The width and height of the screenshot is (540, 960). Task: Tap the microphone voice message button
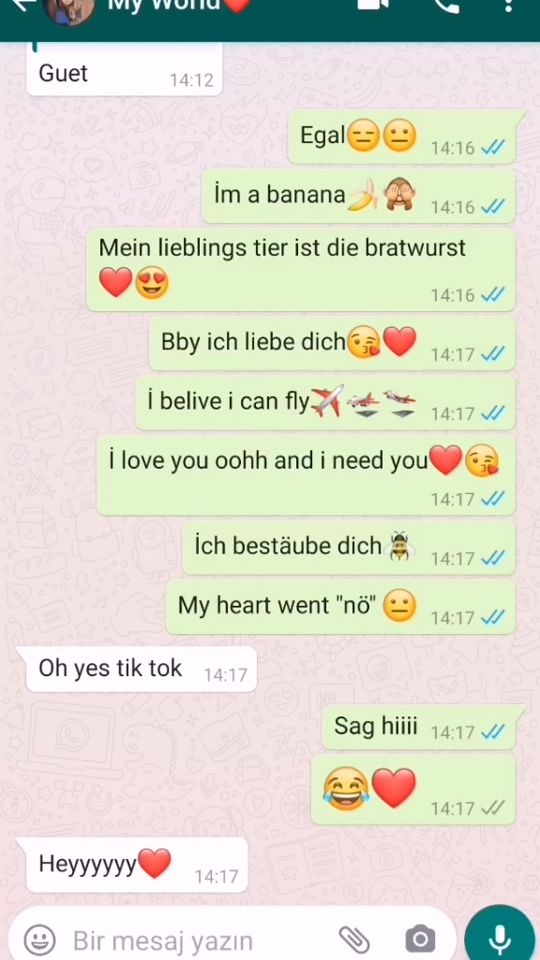point(500,937)
